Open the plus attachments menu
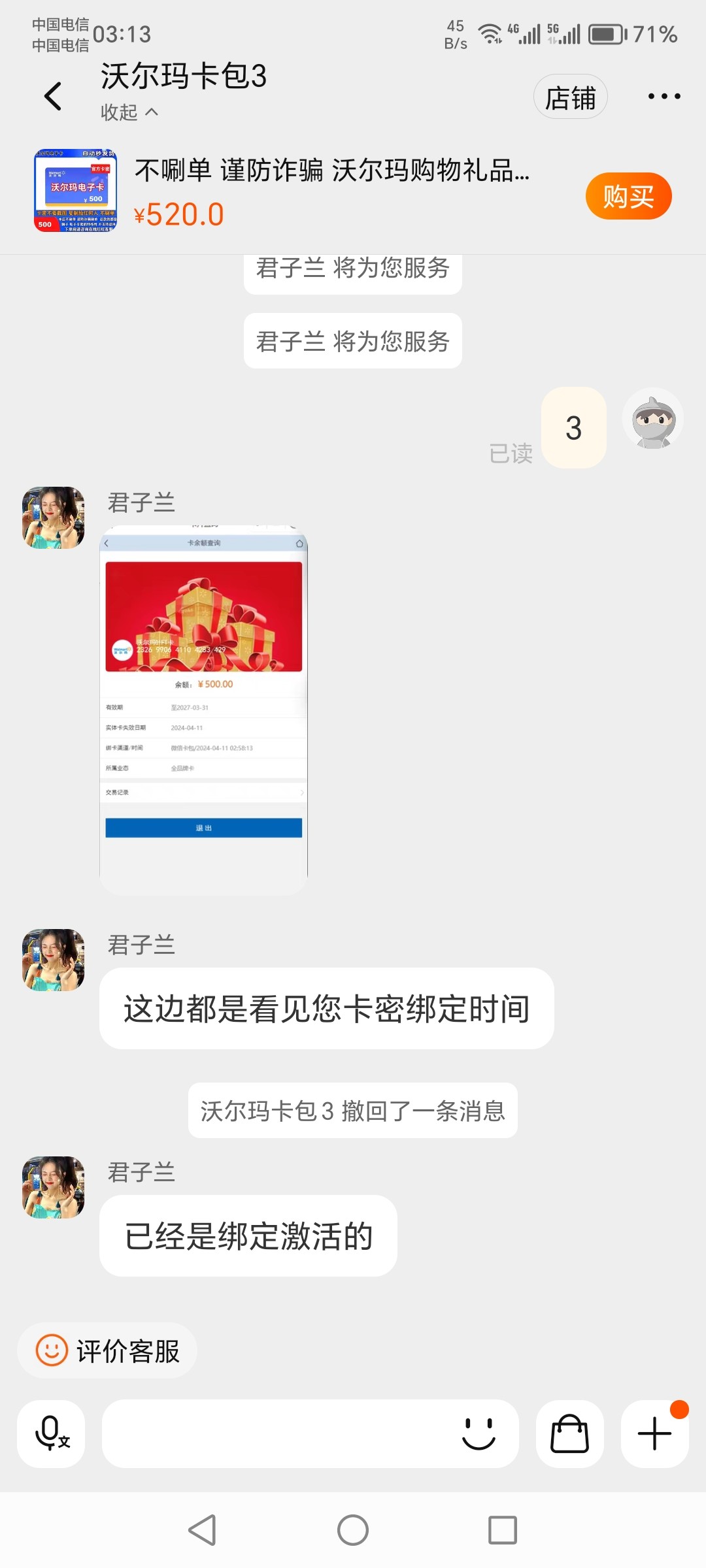 click(654, 1433)
